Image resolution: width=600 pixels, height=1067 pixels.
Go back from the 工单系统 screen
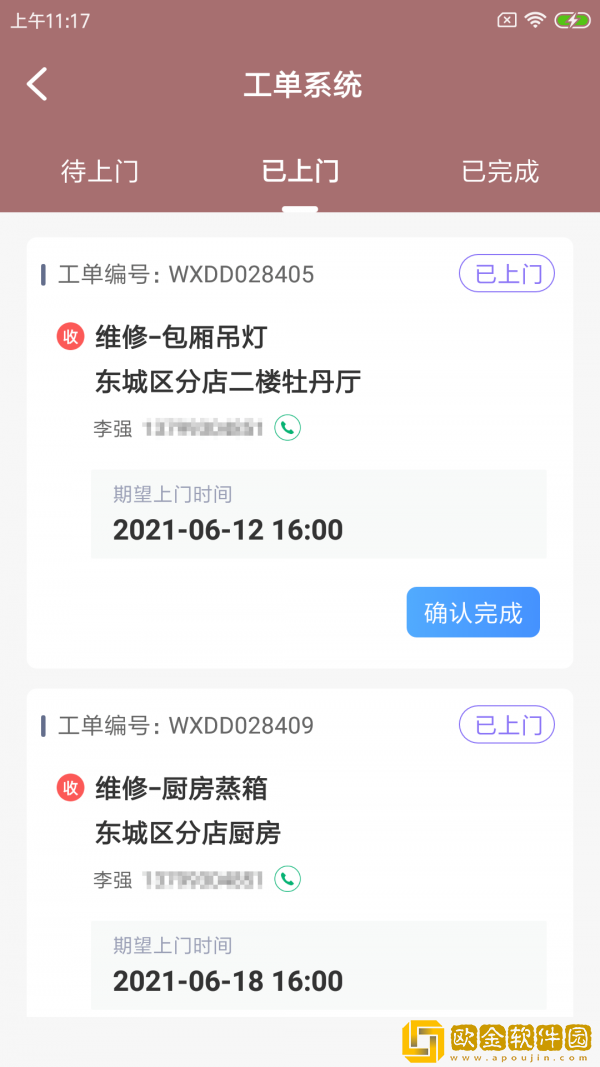[x=37, y=85]
